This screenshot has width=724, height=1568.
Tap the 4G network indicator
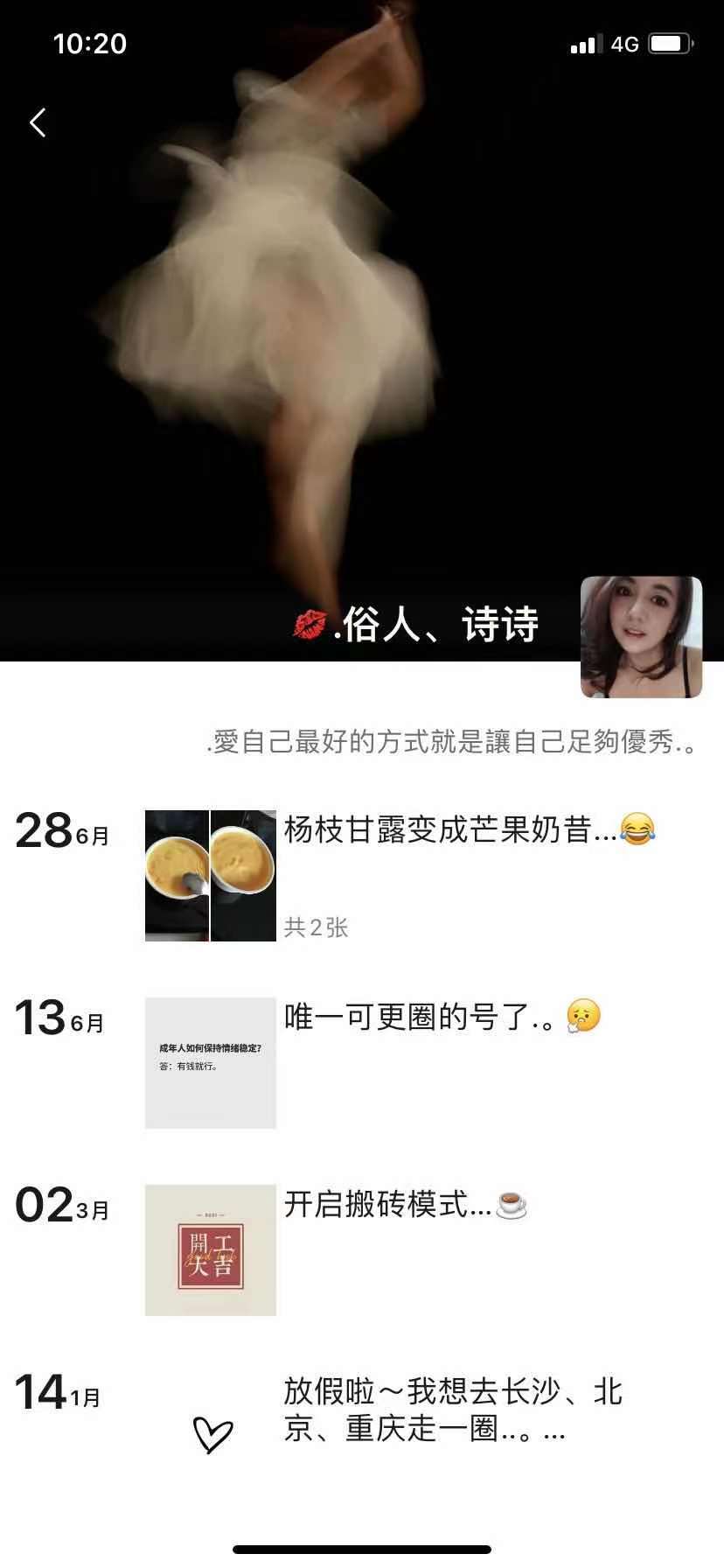pyautogui.click(x=626, y=43)
